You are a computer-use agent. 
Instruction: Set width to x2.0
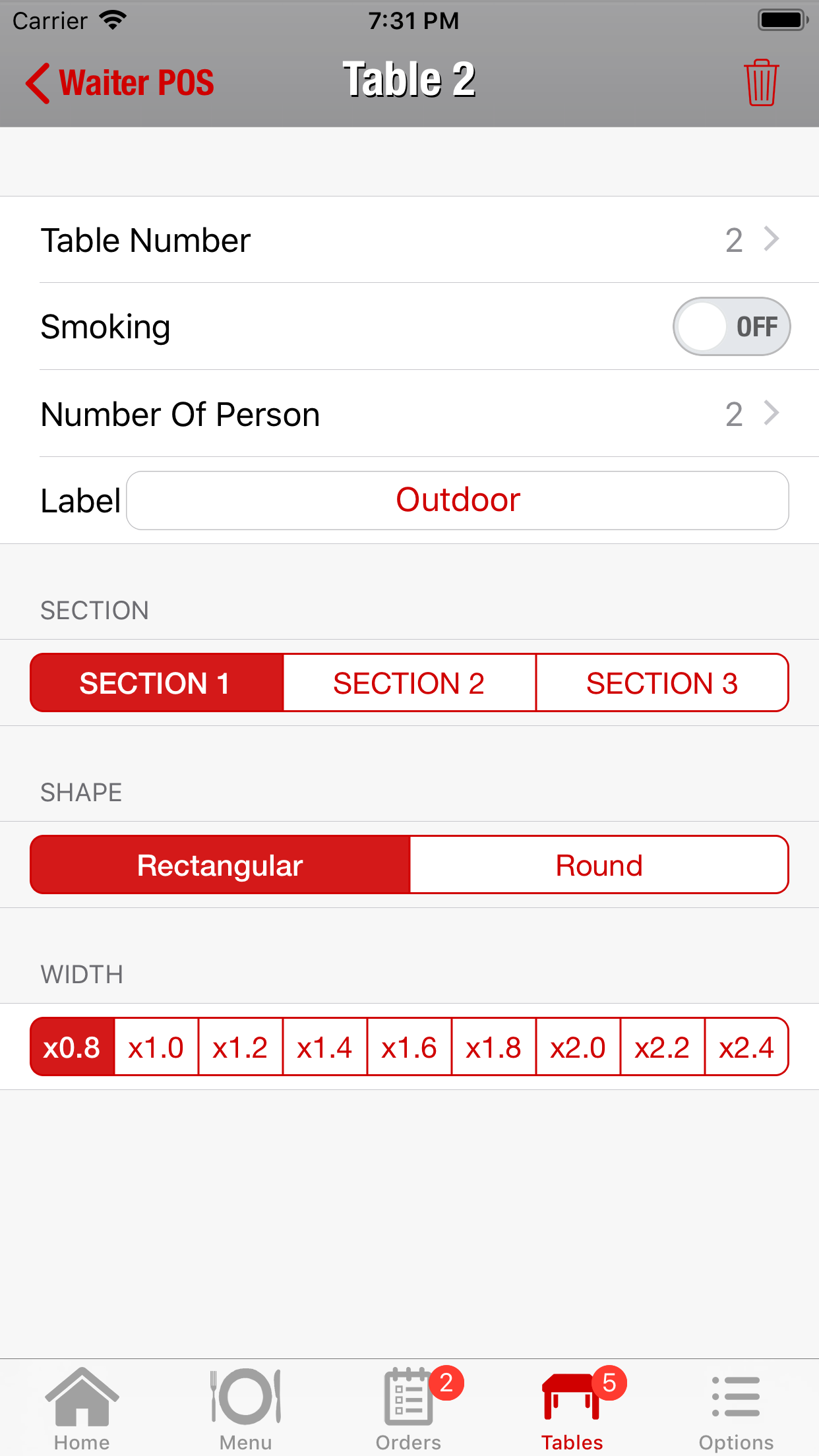578,1047
